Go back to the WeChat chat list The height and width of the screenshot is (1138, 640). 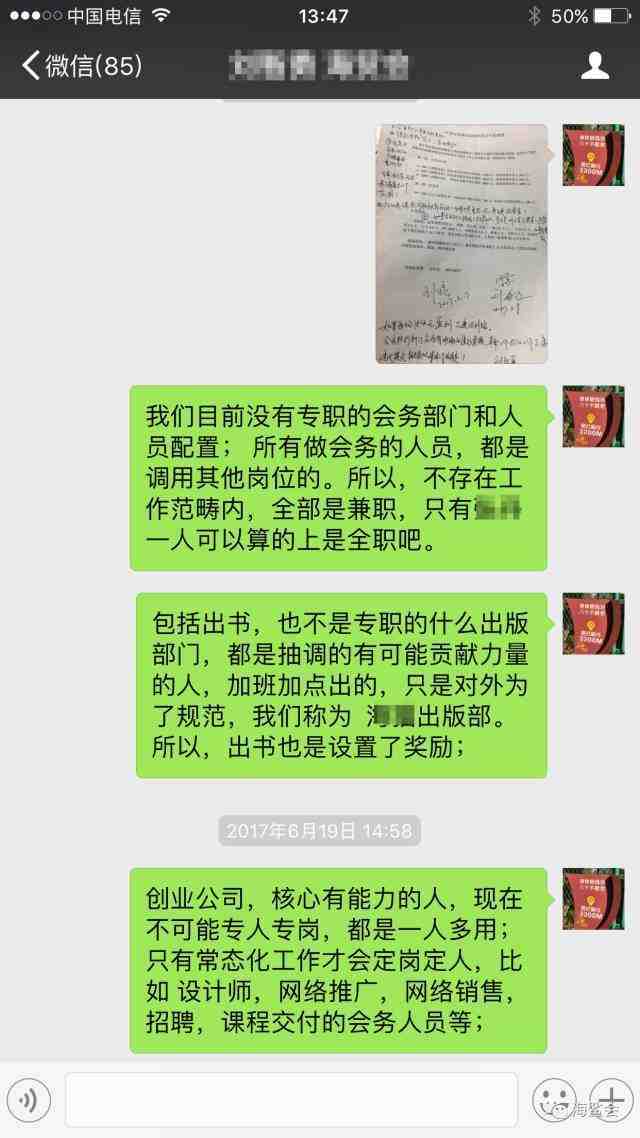(x=80, y=66)
